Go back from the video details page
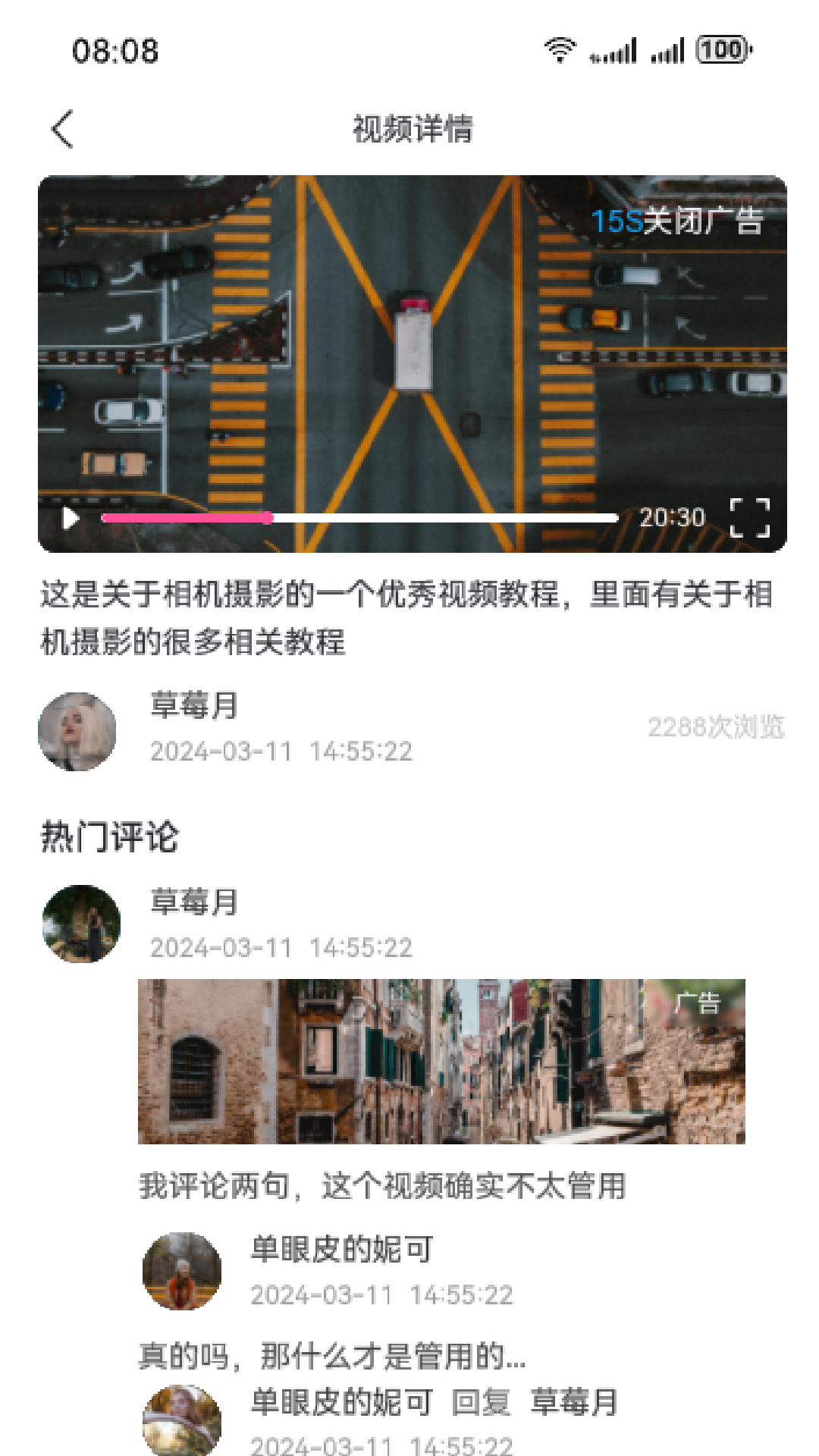Viewport: 819px width, 1456px height. 62,129
